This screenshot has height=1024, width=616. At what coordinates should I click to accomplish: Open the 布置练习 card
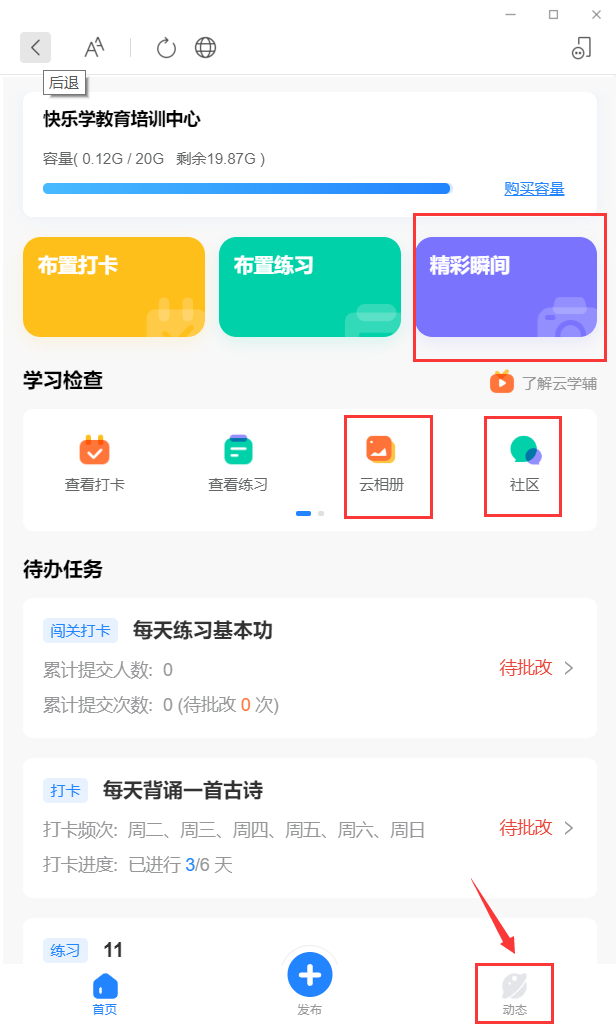[x=309, y=287]
